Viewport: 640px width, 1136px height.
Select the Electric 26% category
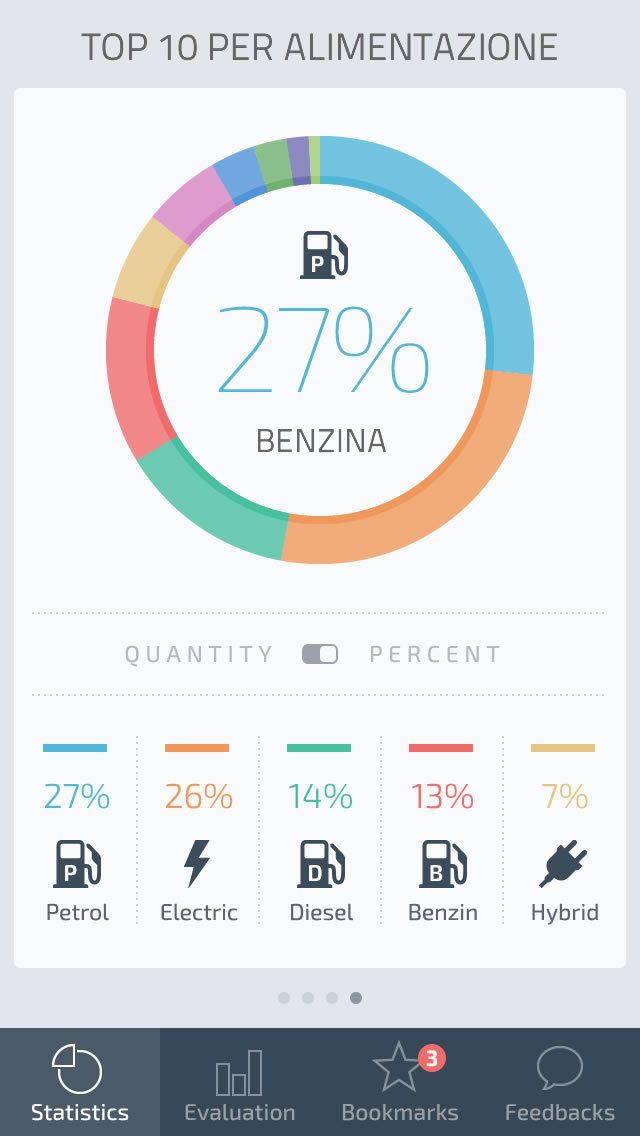[x=198, y=832]
